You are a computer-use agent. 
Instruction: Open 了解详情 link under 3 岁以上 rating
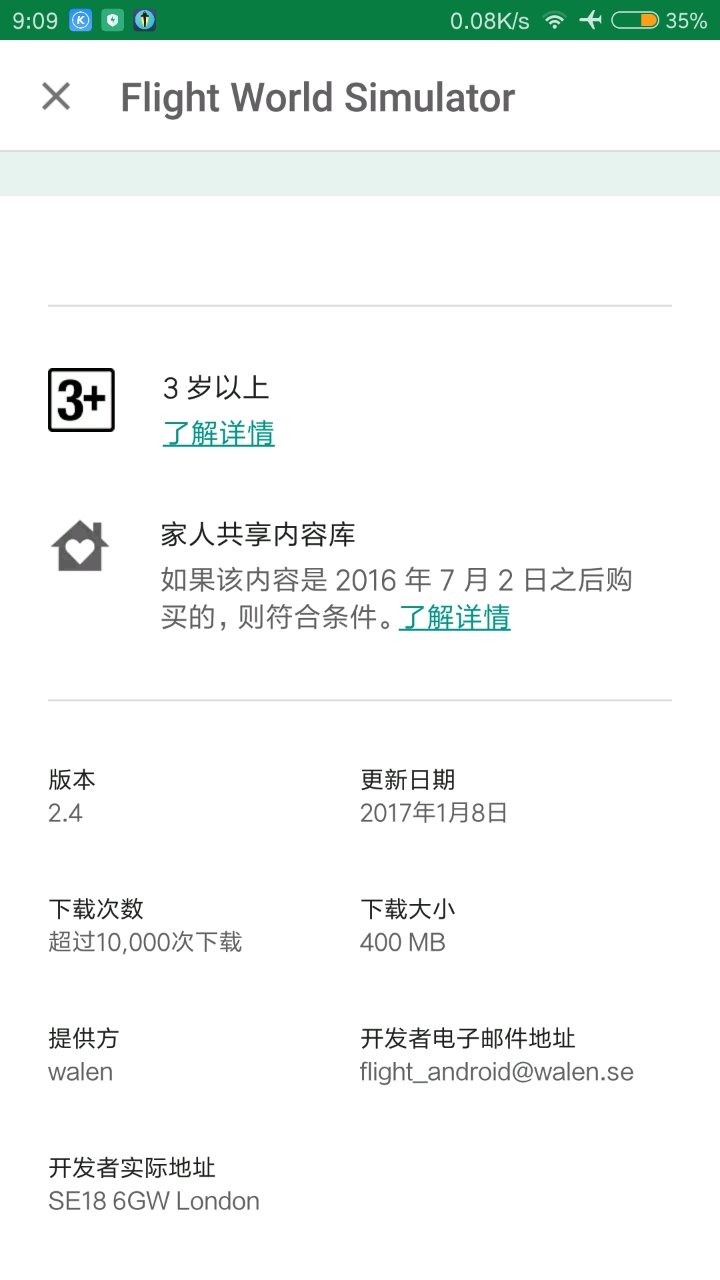pyautogui.click(x=218, y=433)
